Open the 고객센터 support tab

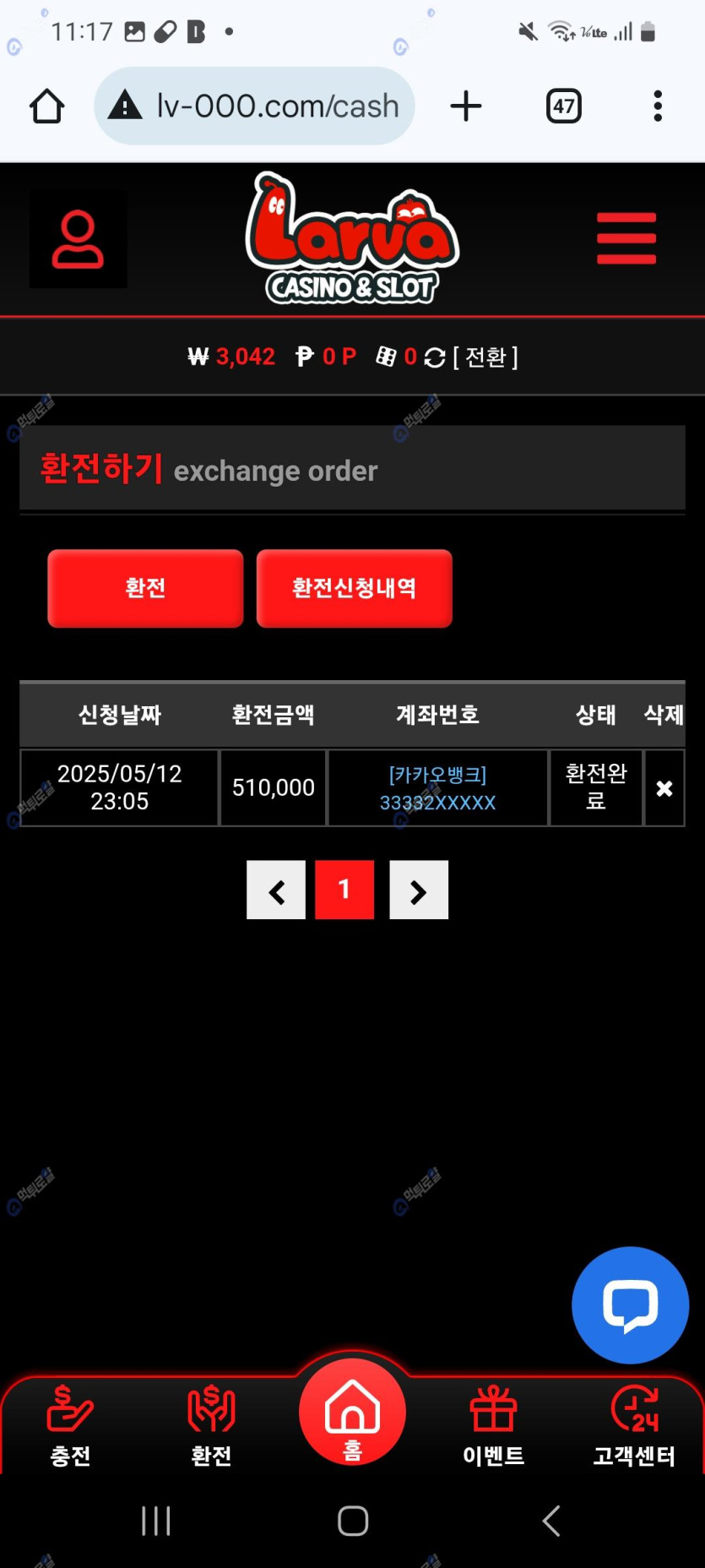pos(634,1425)
